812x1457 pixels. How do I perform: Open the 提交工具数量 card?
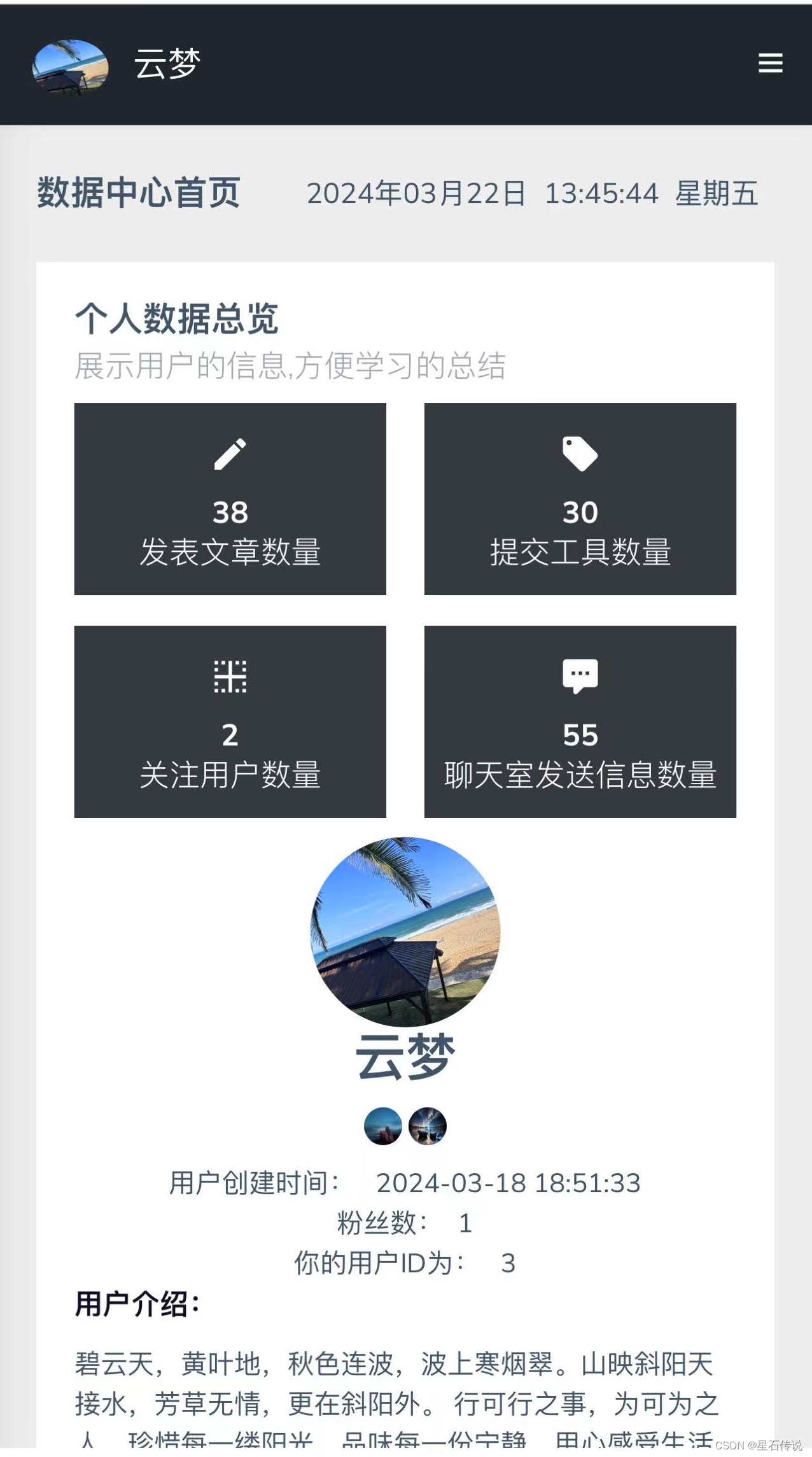580,498
